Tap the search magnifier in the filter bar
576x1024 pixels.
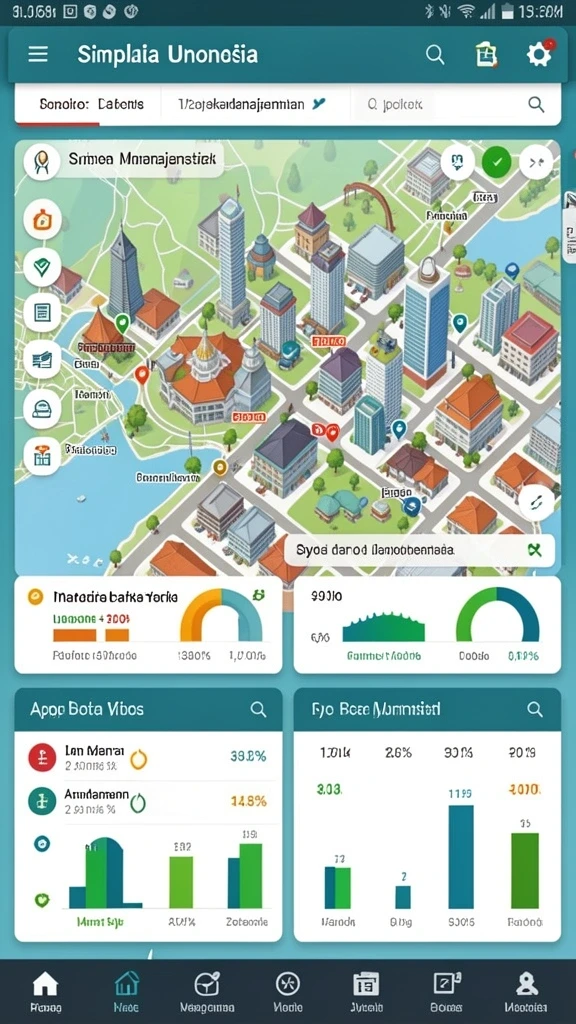coord(536,104)
